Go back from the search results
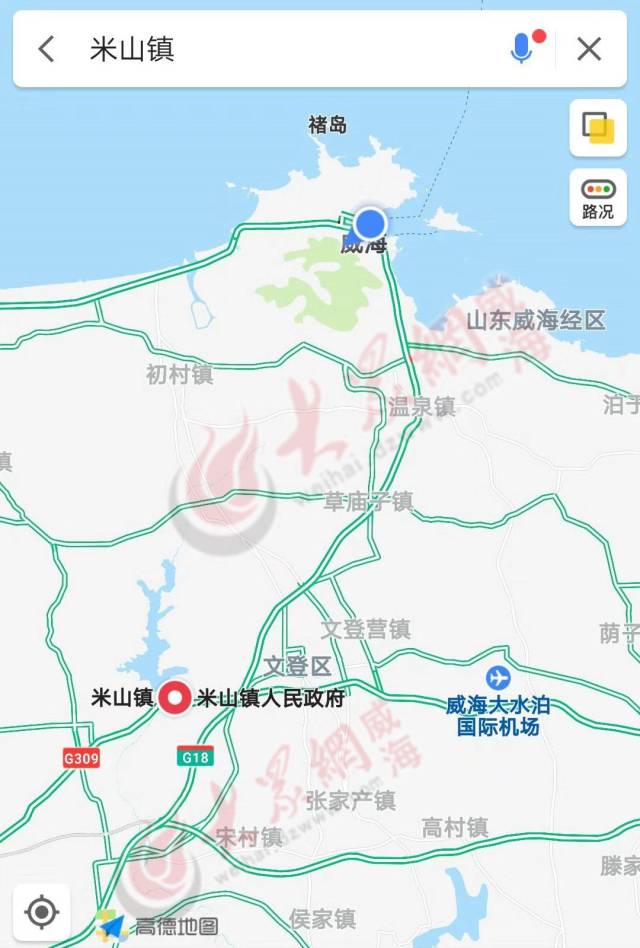Image resolution: width=640 pixels, height=948 pixels. [x=46, y=49]
